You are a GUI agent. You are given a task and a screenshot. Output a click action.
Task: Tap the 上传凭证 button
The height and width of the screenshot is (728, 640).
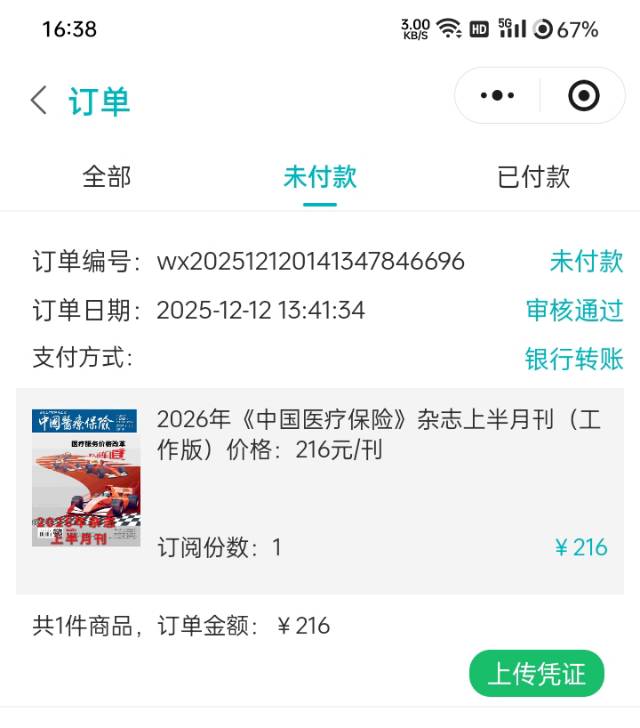(x=537, y=673)
